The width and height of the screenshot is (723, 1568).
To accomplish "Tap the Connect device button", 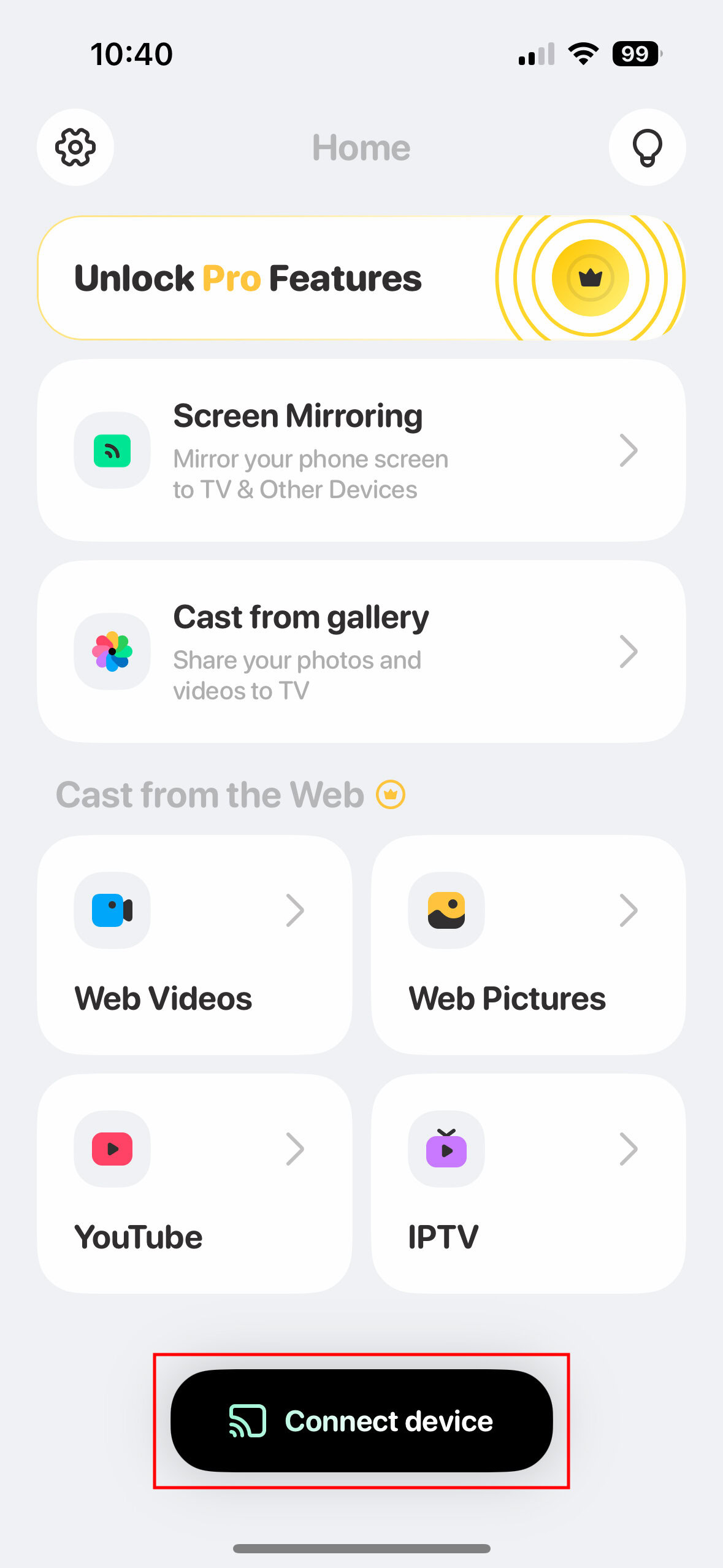I will click(361, 1421).
